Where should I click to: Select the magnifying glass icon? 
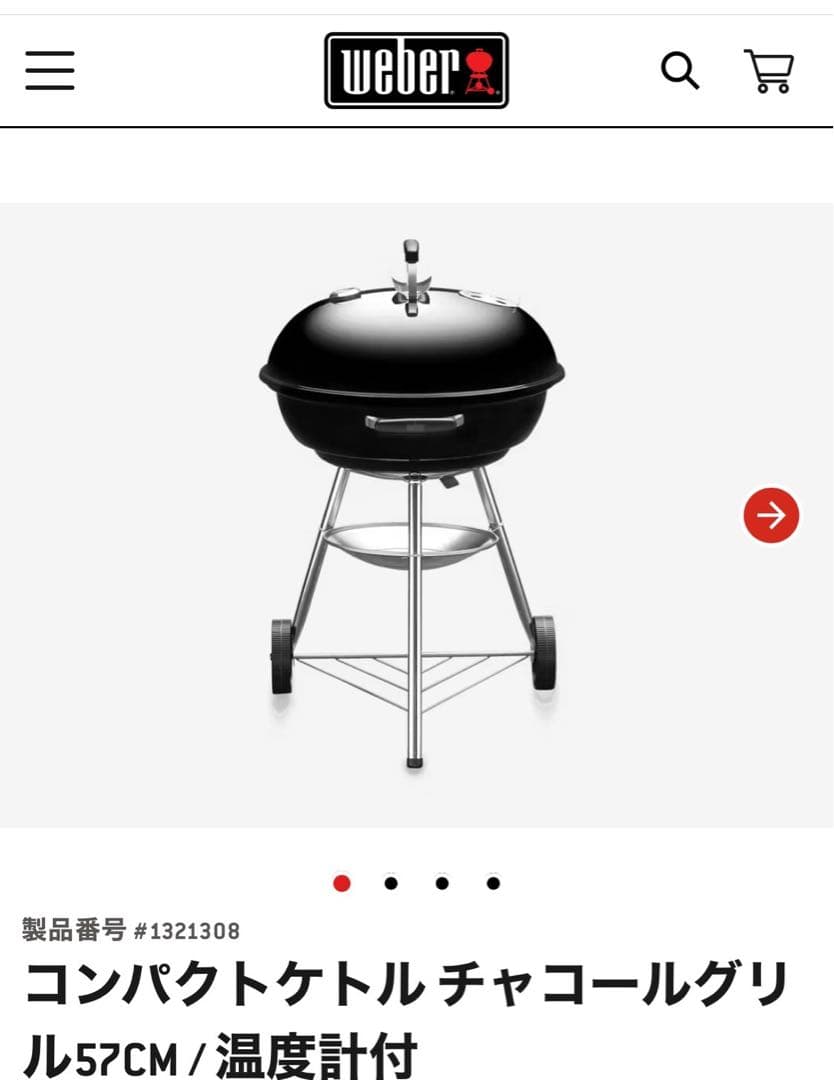point(681,68)
